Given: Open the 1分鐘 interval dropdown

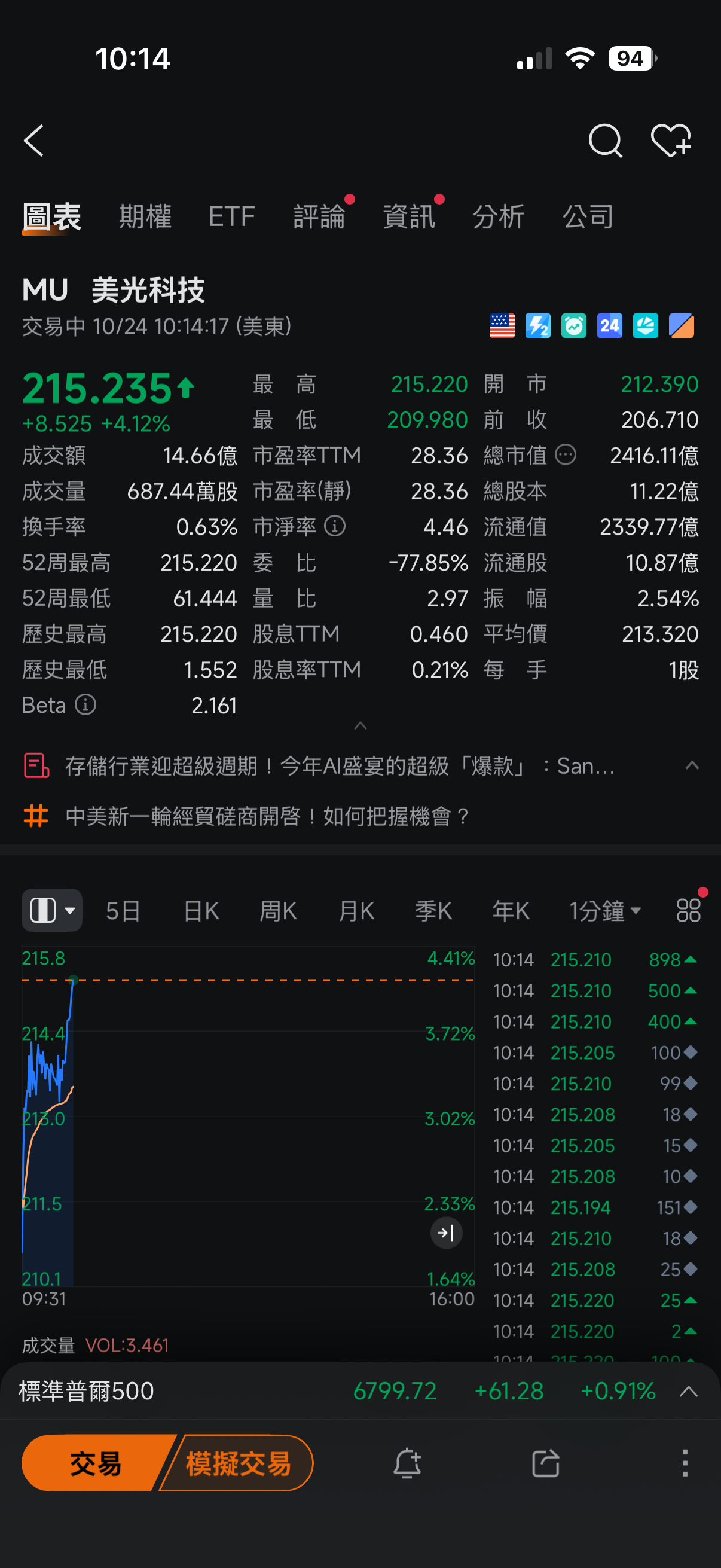Looking at the screenshot, I should 604,911.
